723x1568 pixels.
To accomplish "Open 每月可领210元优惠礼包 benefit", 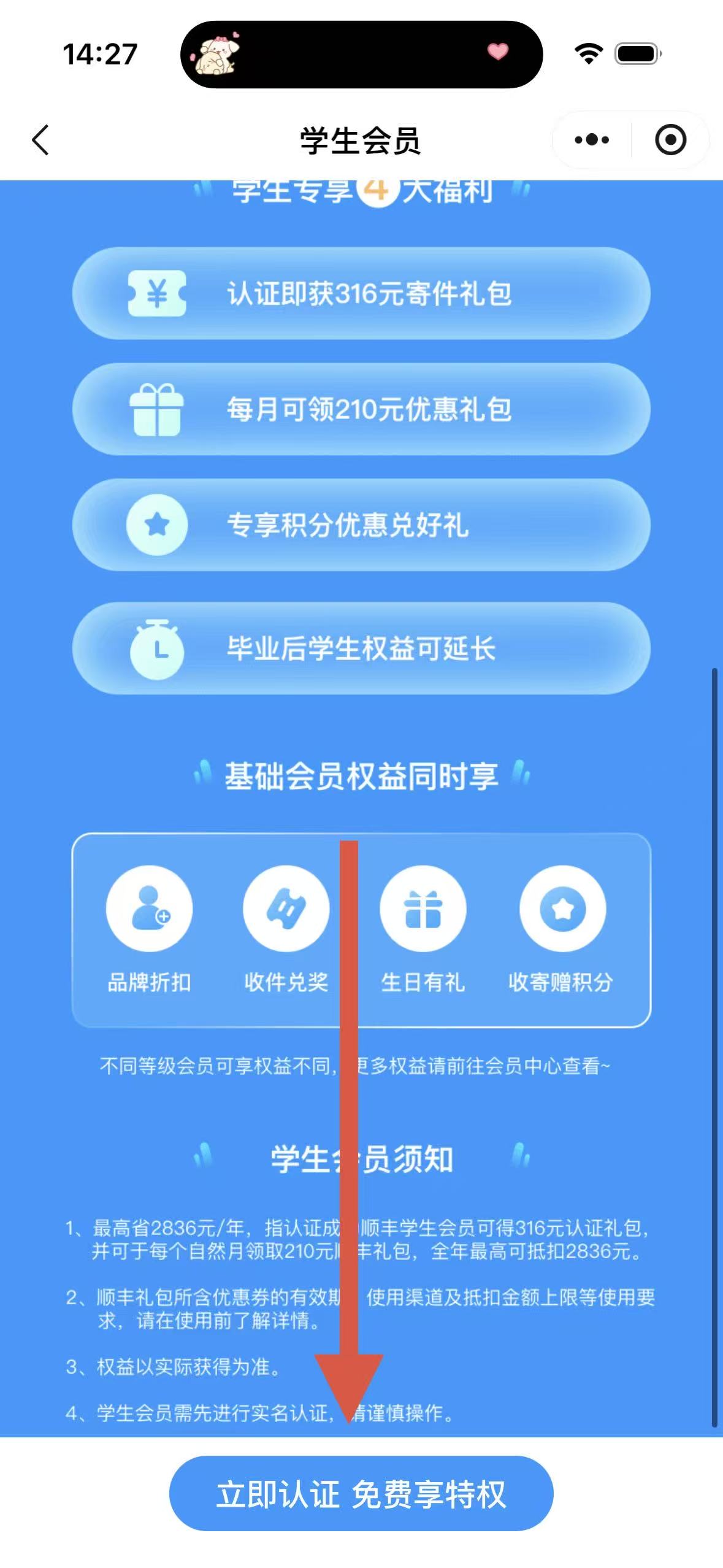I will 361,409.
